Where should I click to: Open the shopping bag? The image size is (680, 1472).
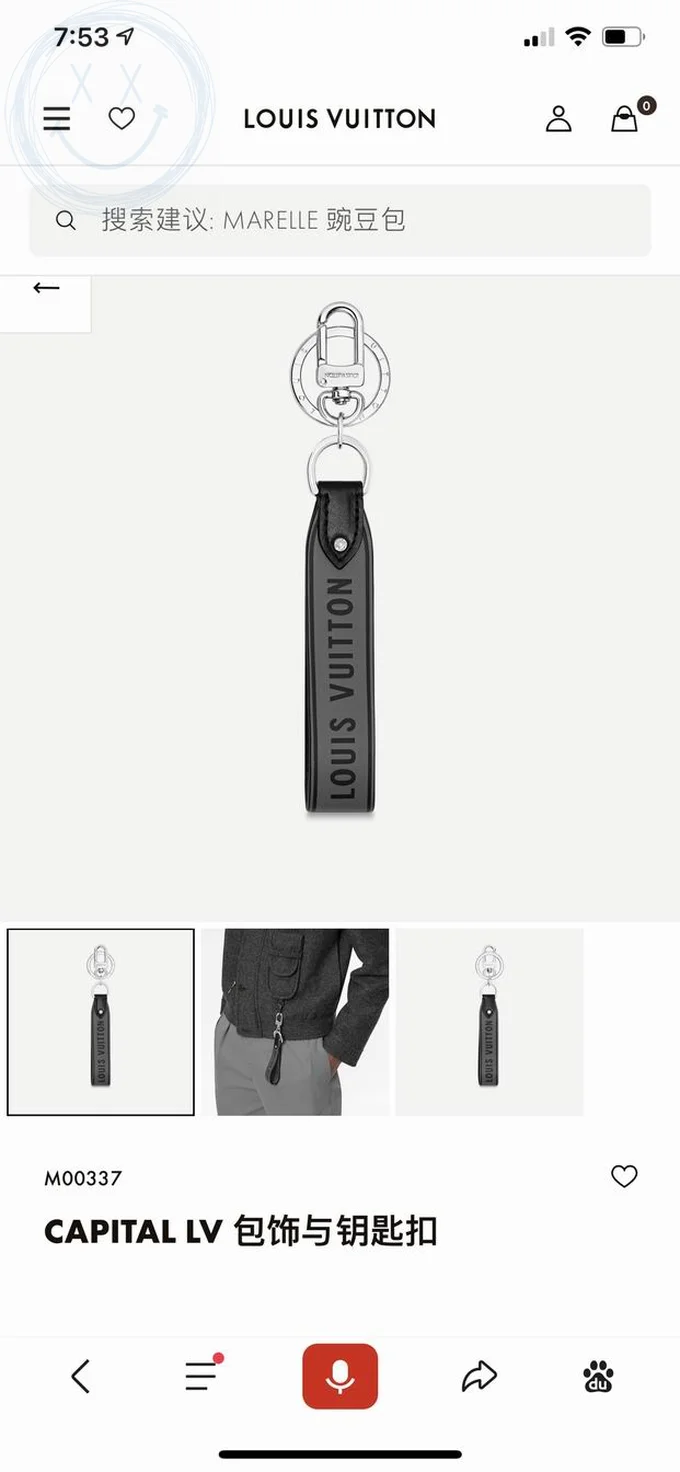click(x=625, y=119)
